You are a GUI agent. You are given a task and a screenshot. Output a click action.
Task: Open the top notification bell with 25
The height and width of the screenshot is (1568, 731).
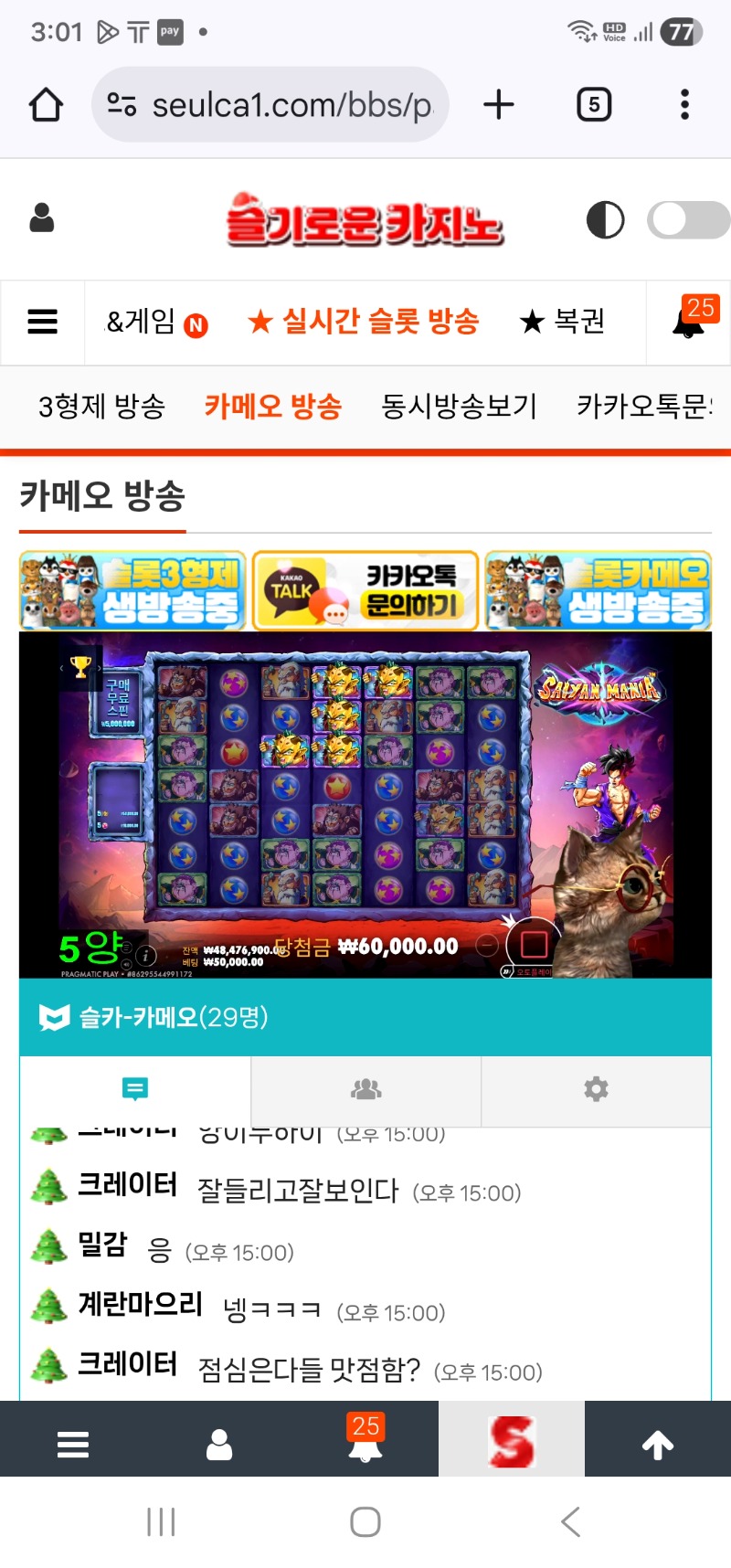coord(691,322)
